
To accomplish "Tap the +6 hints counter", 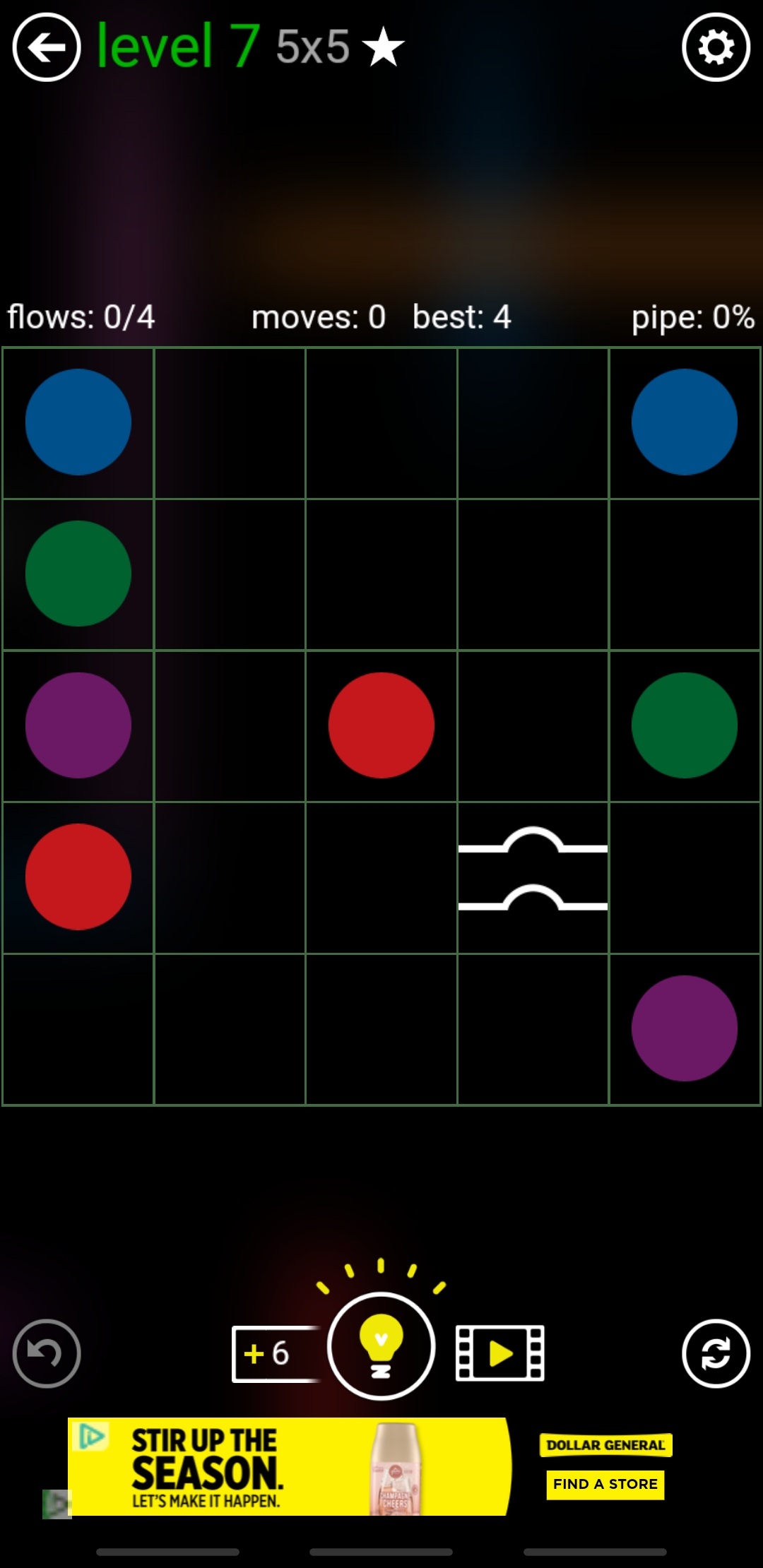I will (x=274, y=1354).
